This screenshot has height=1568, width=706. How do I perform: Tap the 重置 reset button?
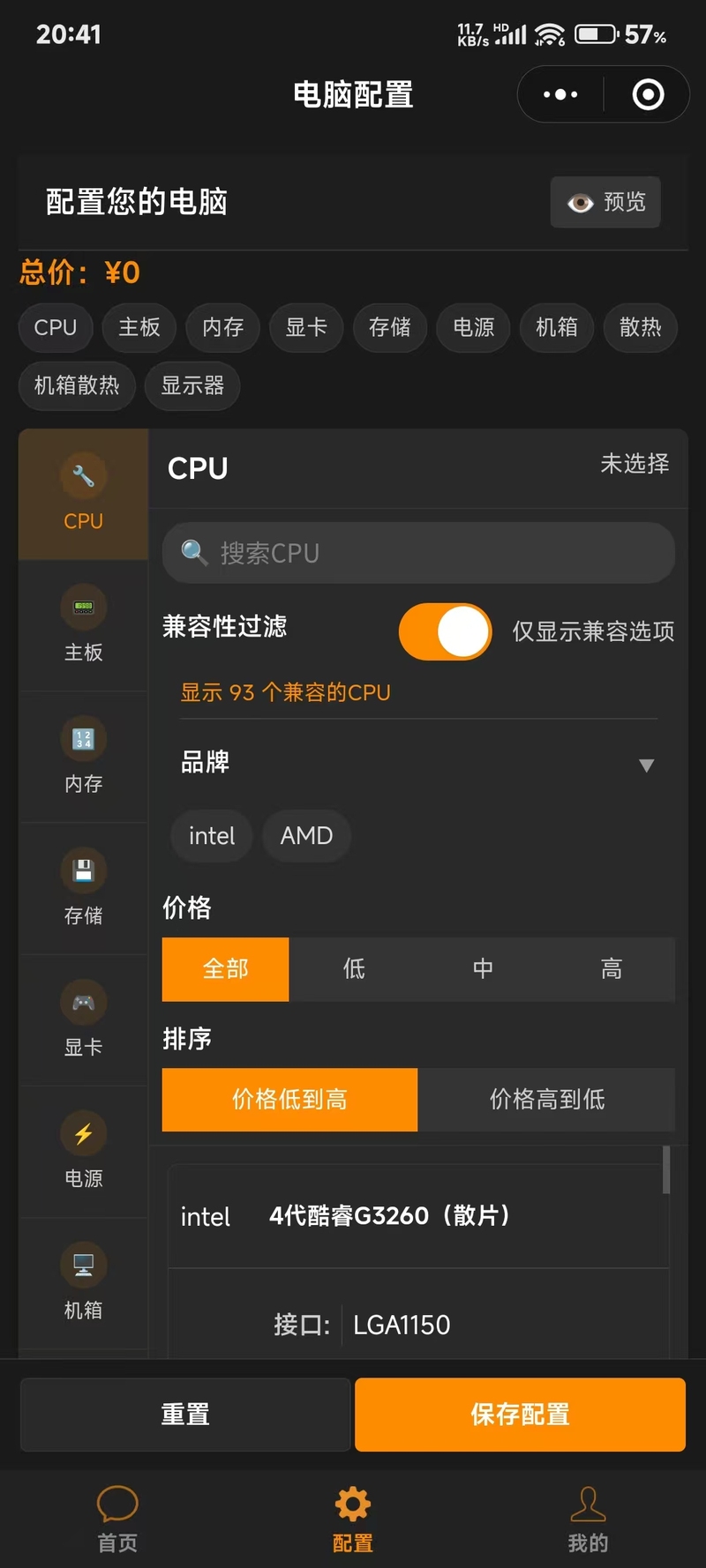(x=185, y=1415)
